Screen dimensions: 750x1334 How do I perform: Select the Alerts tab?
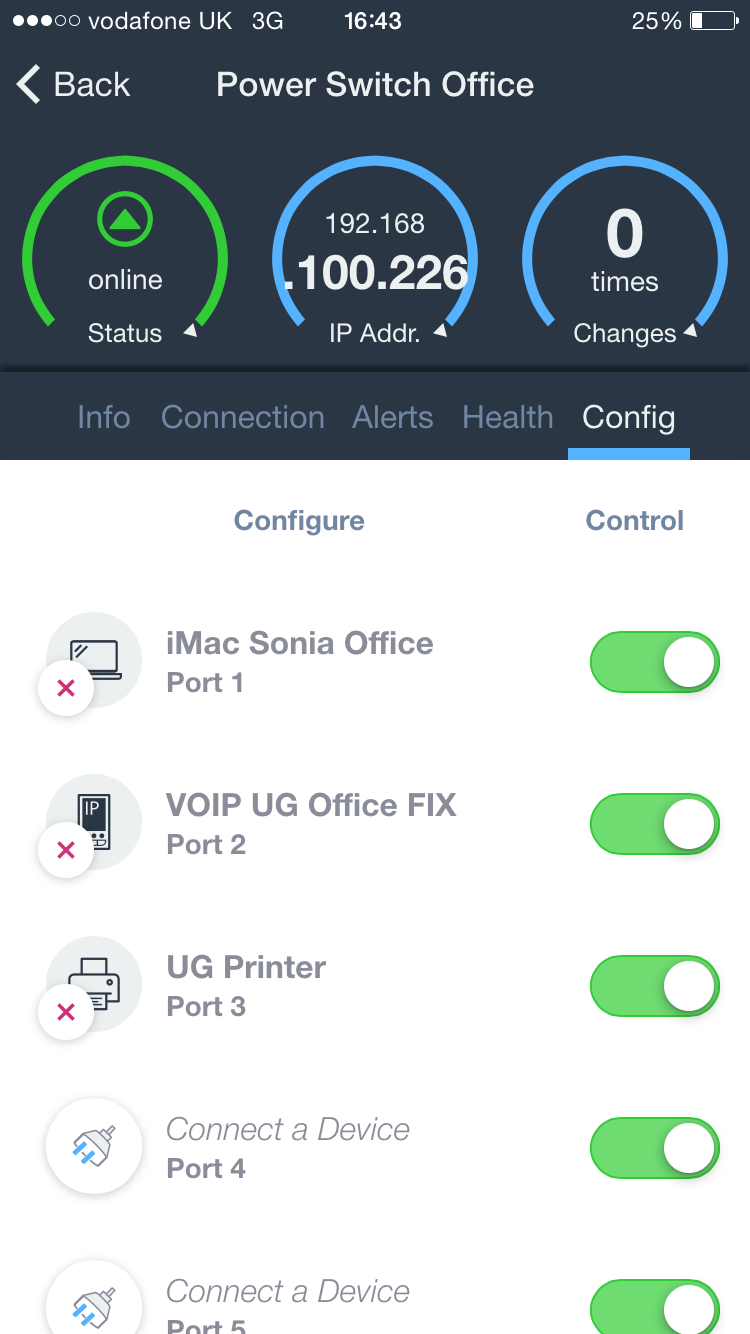click(393, 417)
